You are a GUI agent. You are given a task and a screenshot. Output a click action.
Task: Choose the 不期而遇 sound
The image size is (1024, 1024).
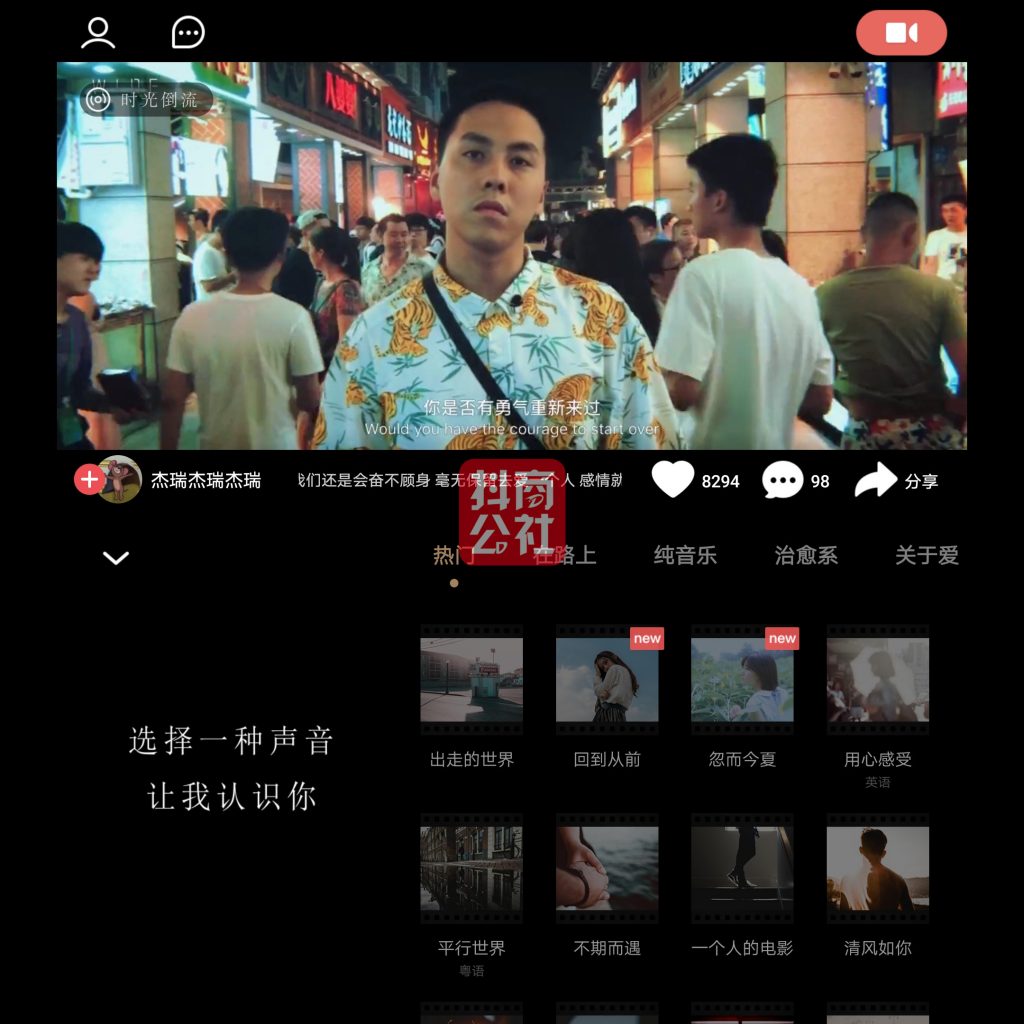[607, 868]
